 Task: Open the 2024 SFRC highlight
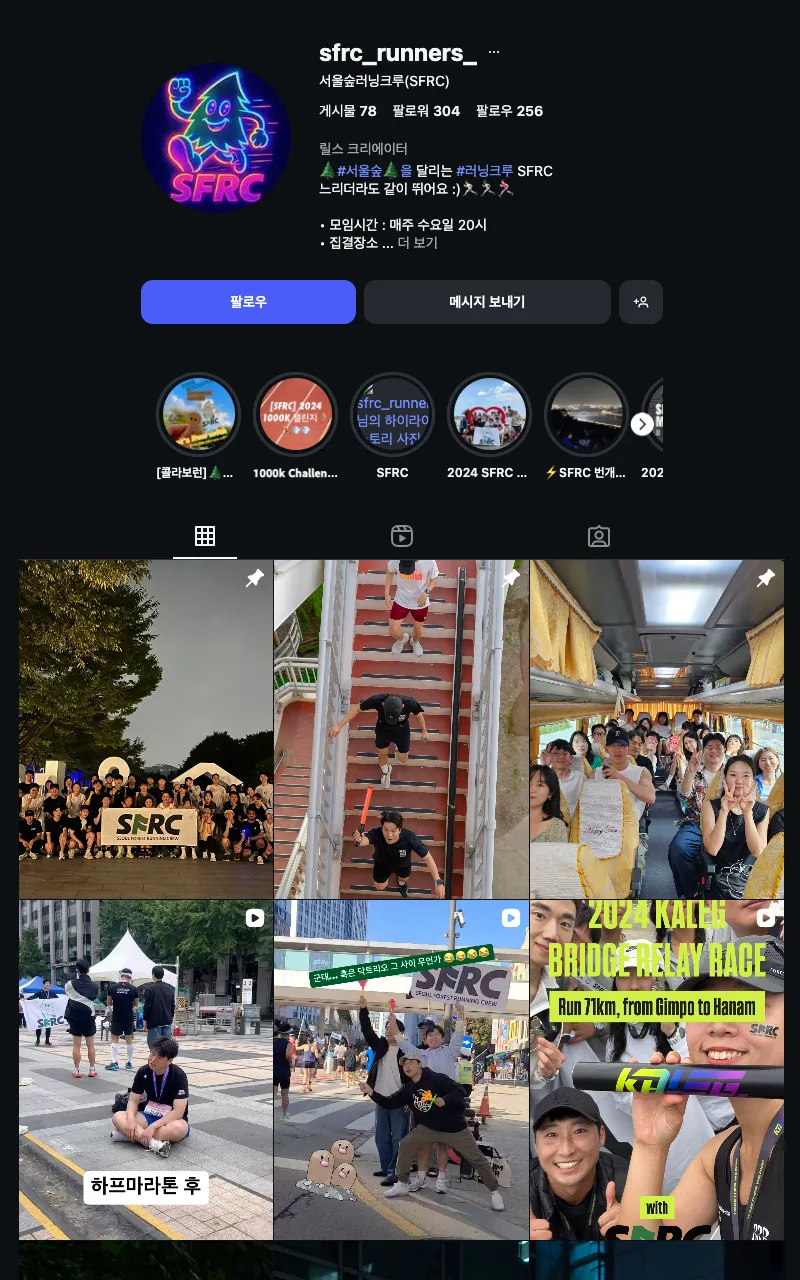(x=490, y=414)
